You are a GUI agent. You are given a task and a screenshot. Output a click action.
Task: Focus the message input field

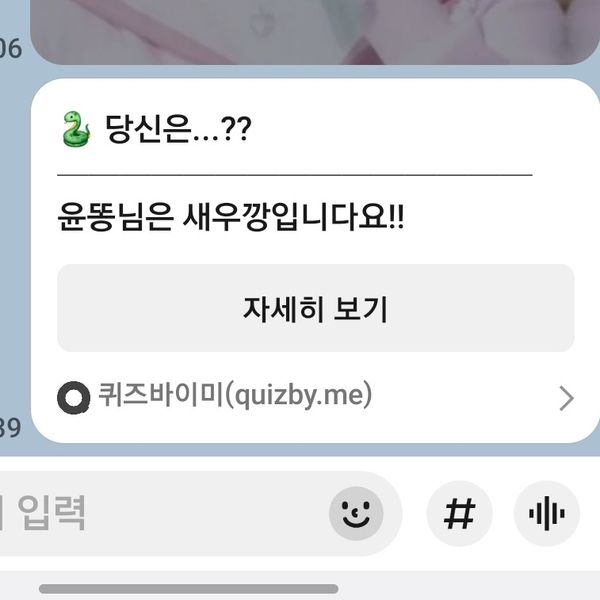[x=150, y=514]
